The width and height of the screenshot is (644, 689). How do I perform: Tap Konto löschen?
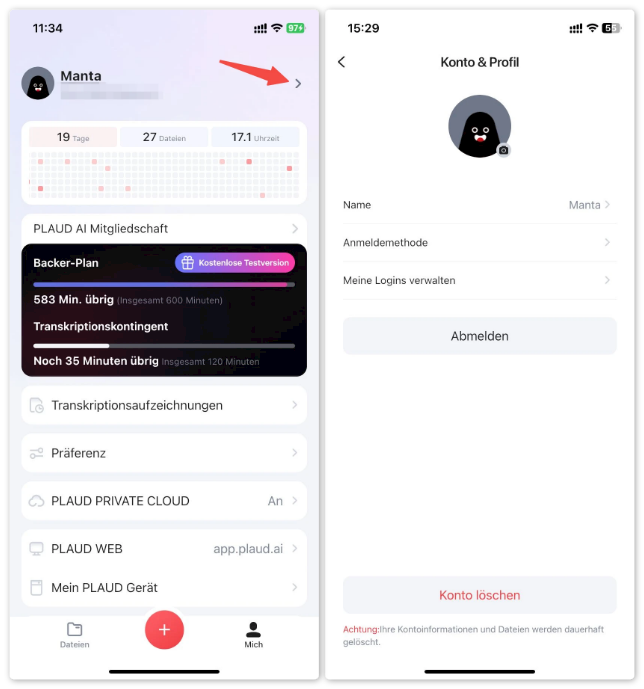point(479,595)
